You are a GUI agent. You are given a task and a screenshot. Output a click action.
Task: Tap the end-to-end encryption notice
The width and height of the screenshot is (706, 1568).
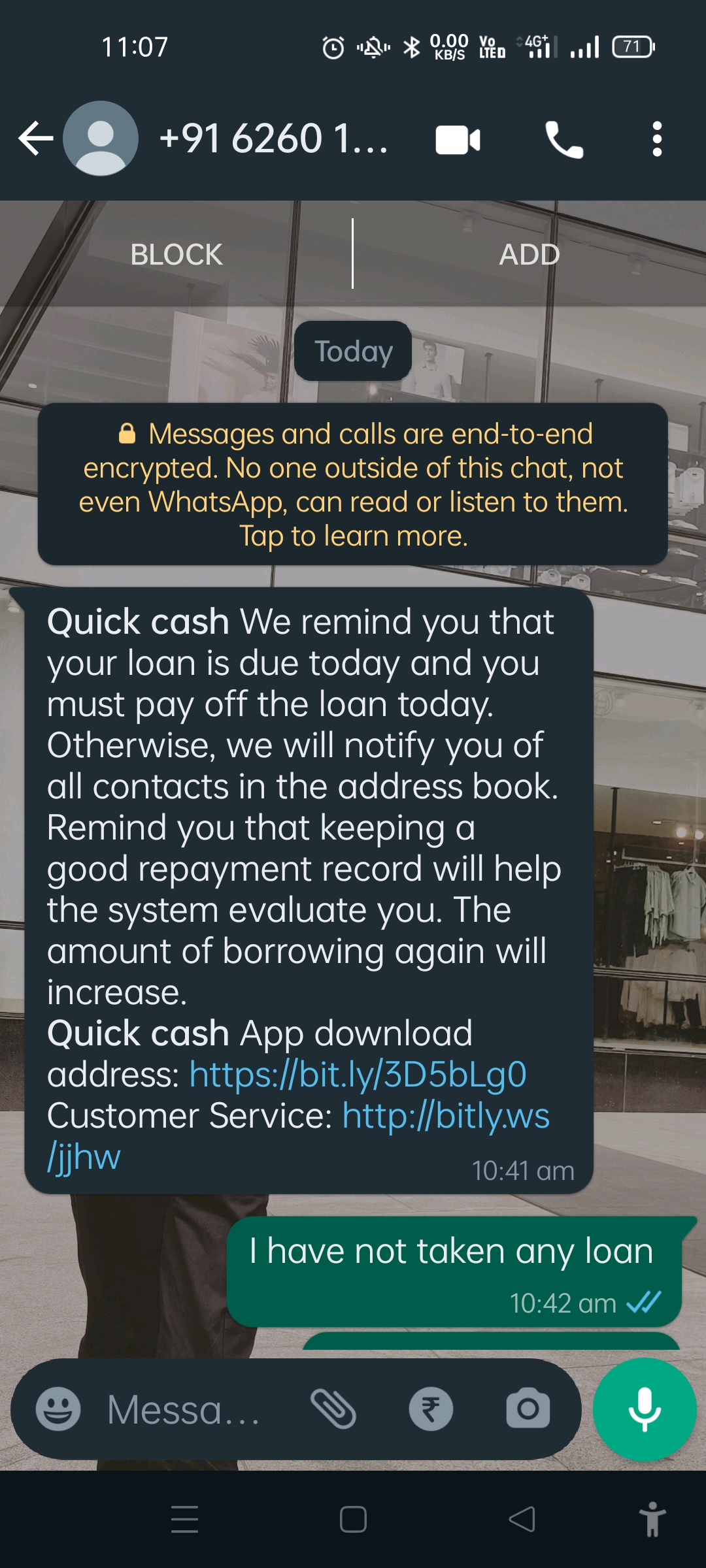pos(353,484)
